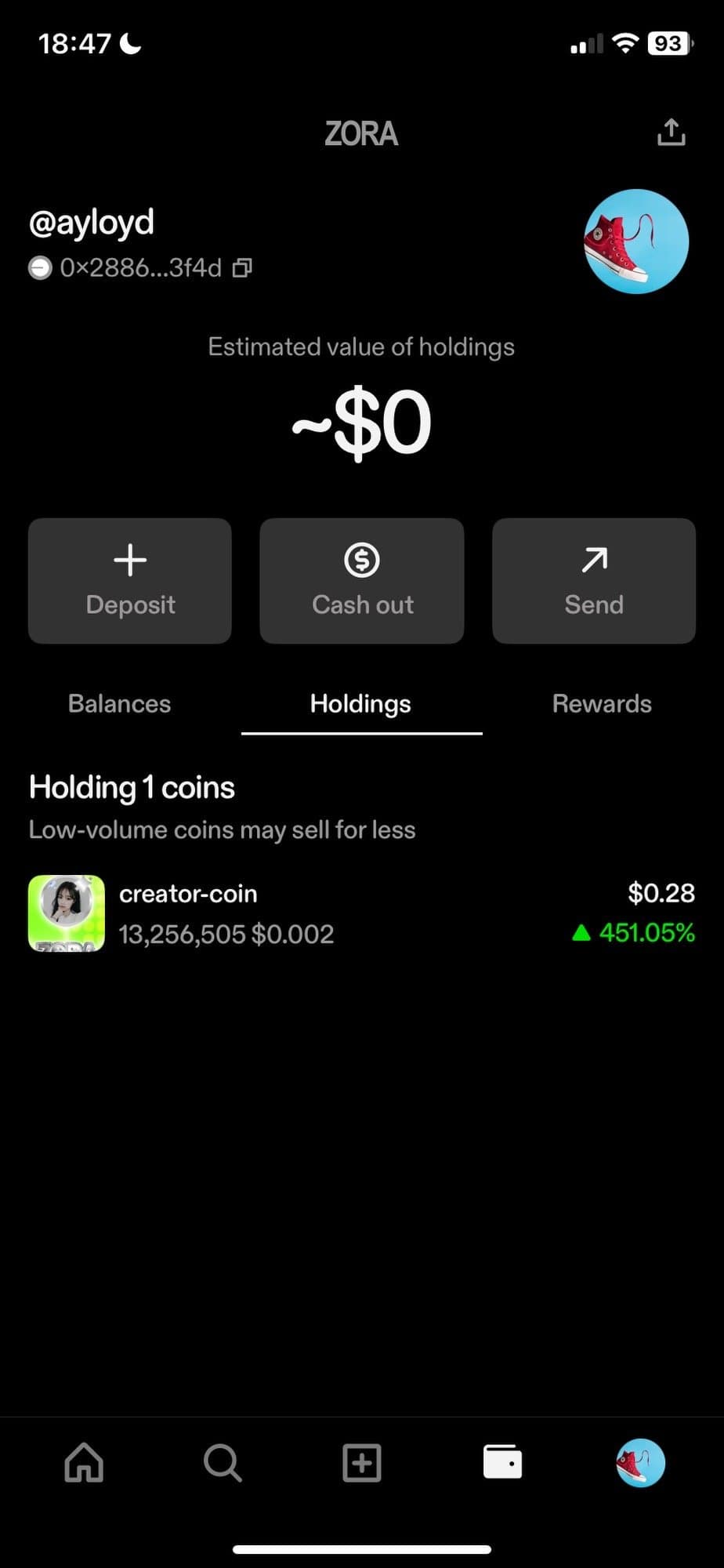Switch to the Balances tab

(x=119, y=704)
